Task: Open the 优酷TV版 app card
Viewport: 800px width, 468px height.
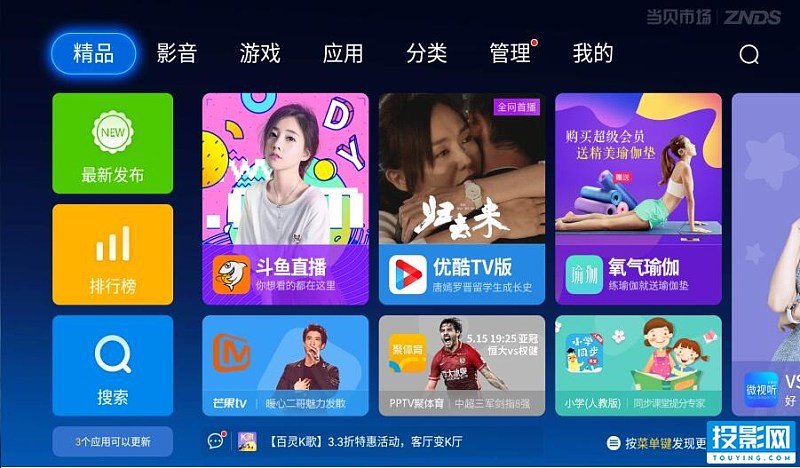Action: (x=462, y=198)
